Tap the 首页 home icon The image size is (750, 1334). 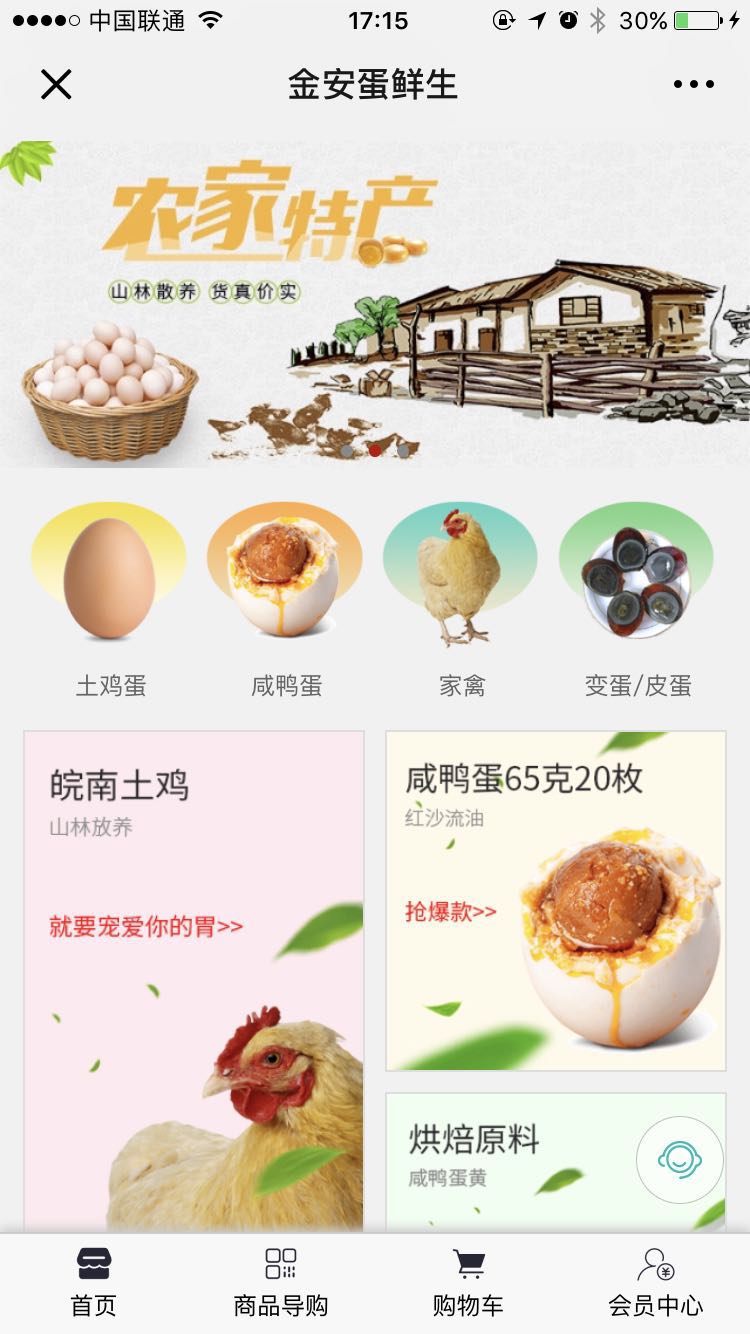coord(93,1262)
